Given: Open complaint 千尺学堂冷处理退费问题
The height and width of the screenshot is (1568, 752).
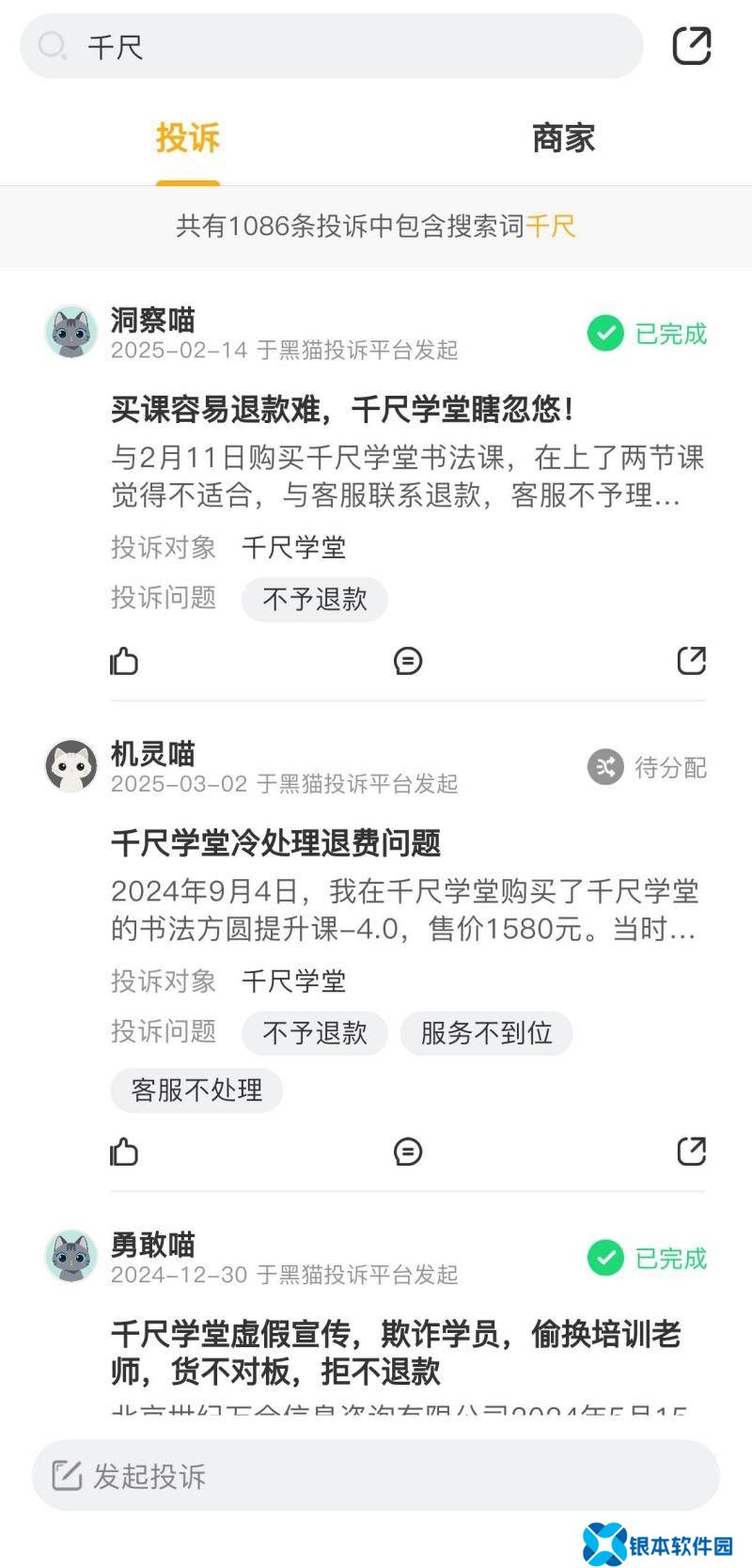Looking at the screenshot, I should tap(275, 842).
